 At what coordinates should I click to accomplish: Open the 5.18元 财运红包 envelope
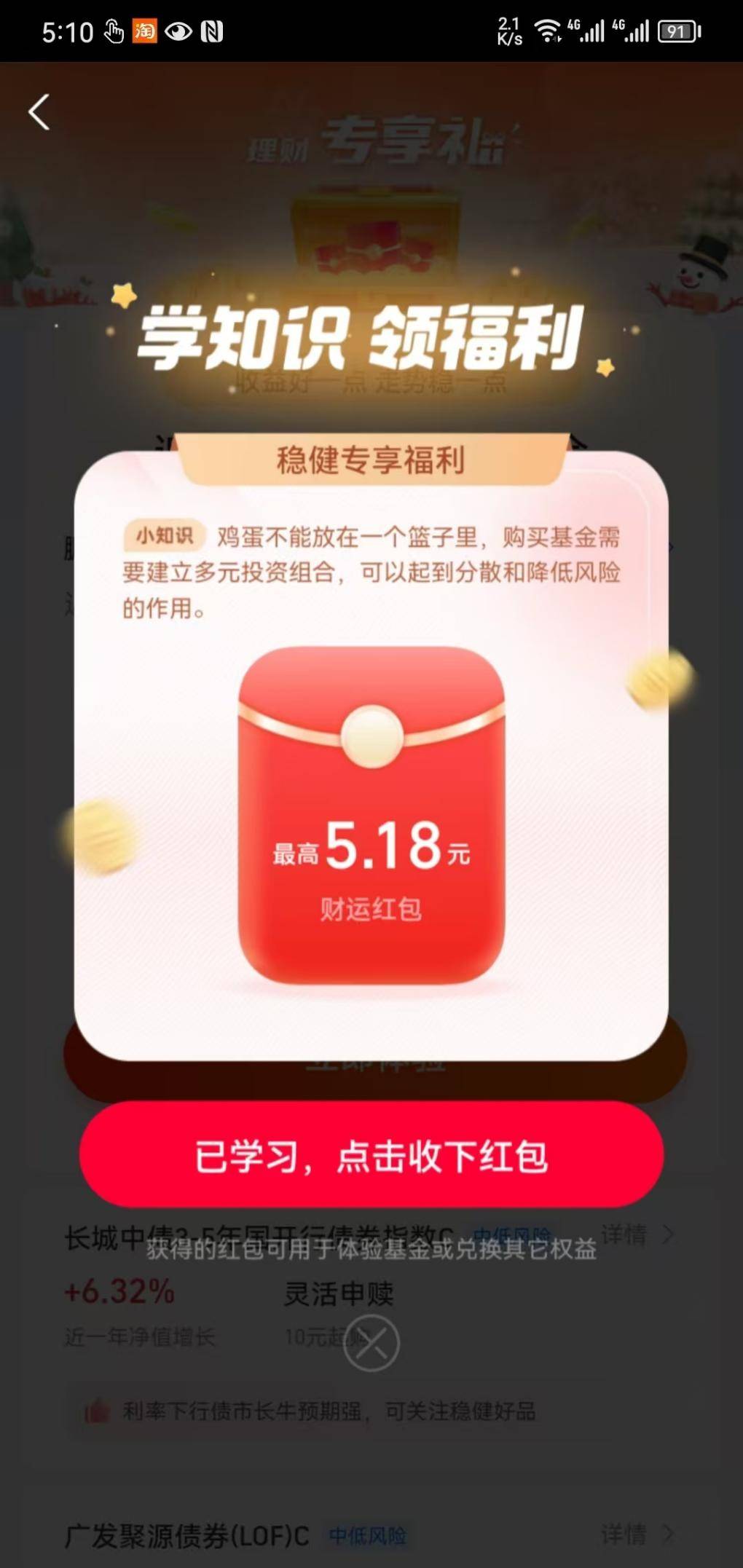coord(371,814)
